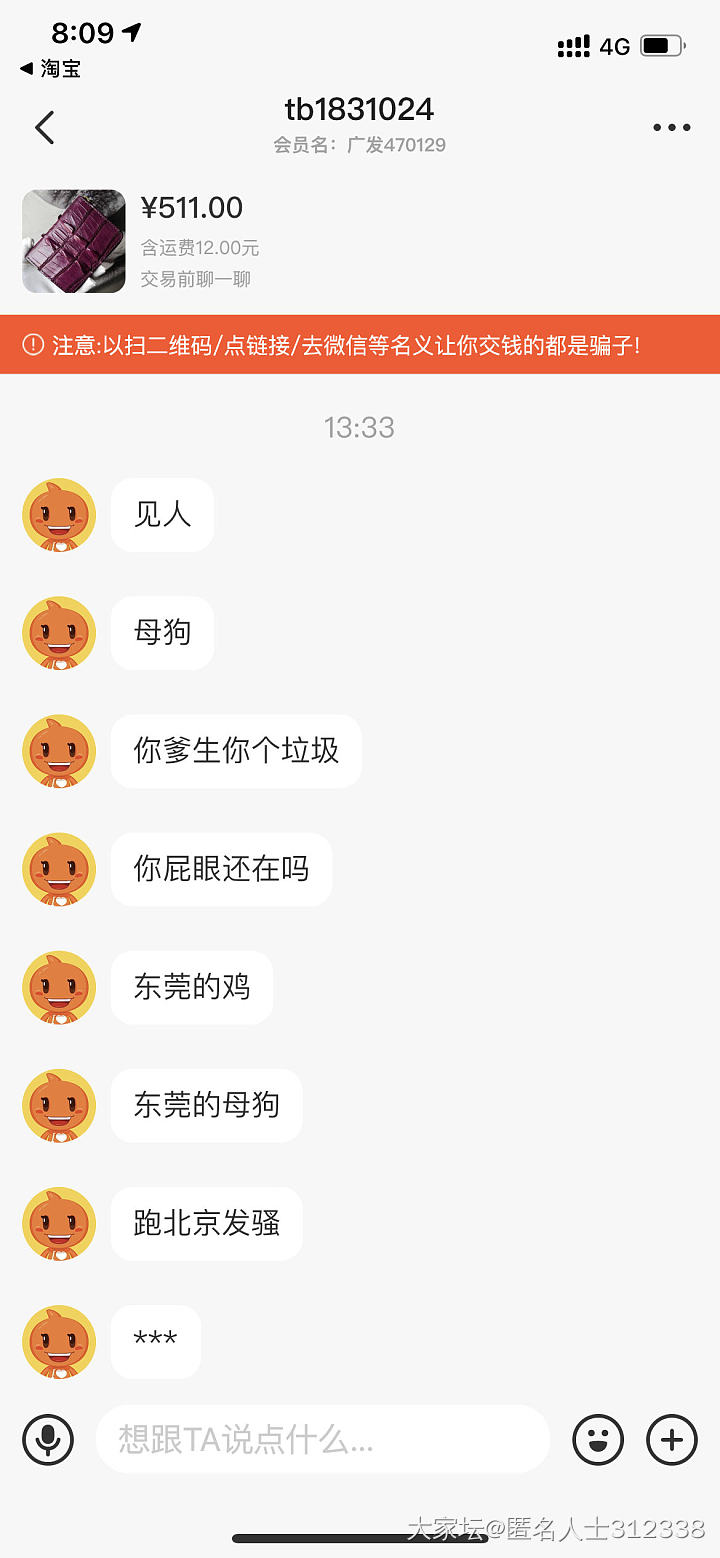
Task: Tap the voice input microphone
Action: pos(48,1440)
